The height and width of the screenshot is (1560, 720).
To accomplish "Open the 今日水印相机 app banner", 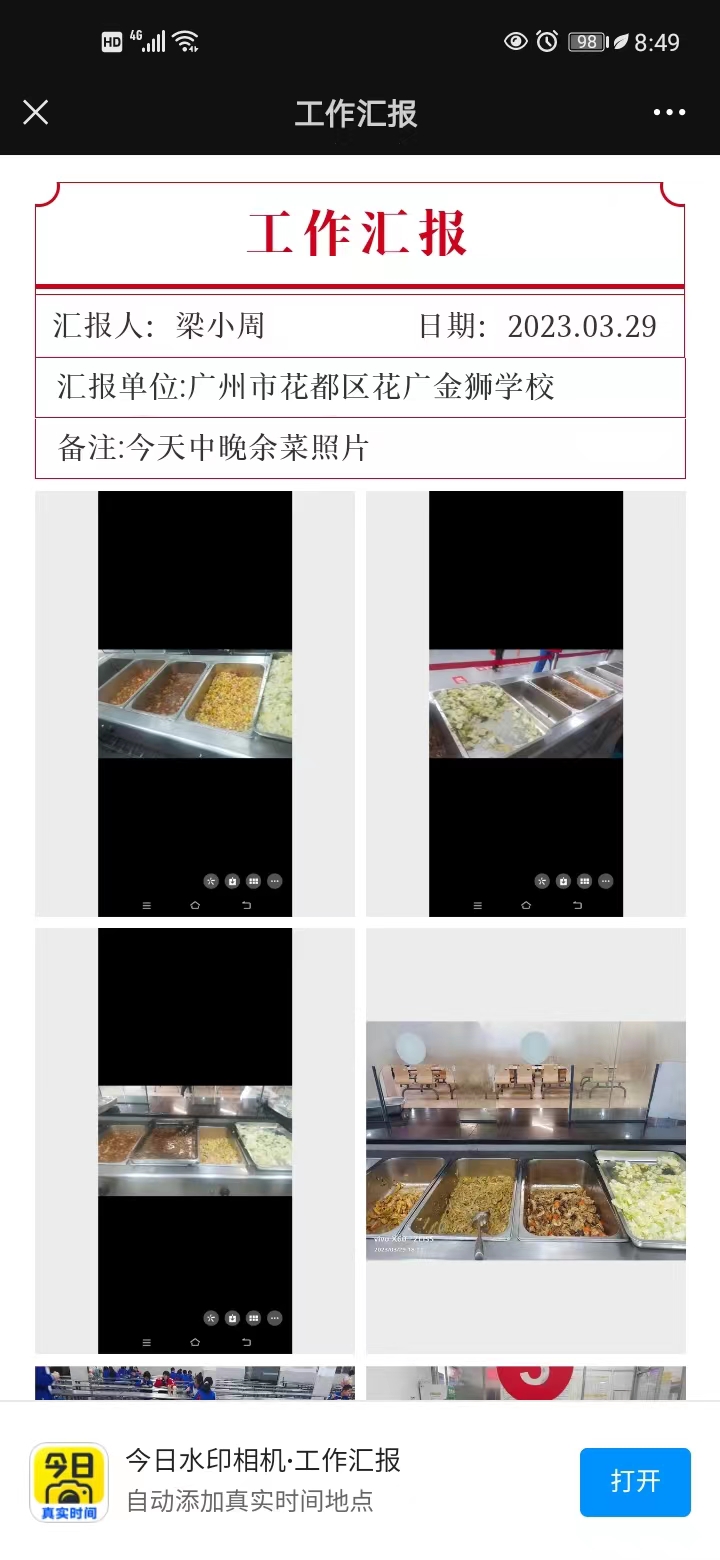I will pyautogui.click(x=262, y=1479).
